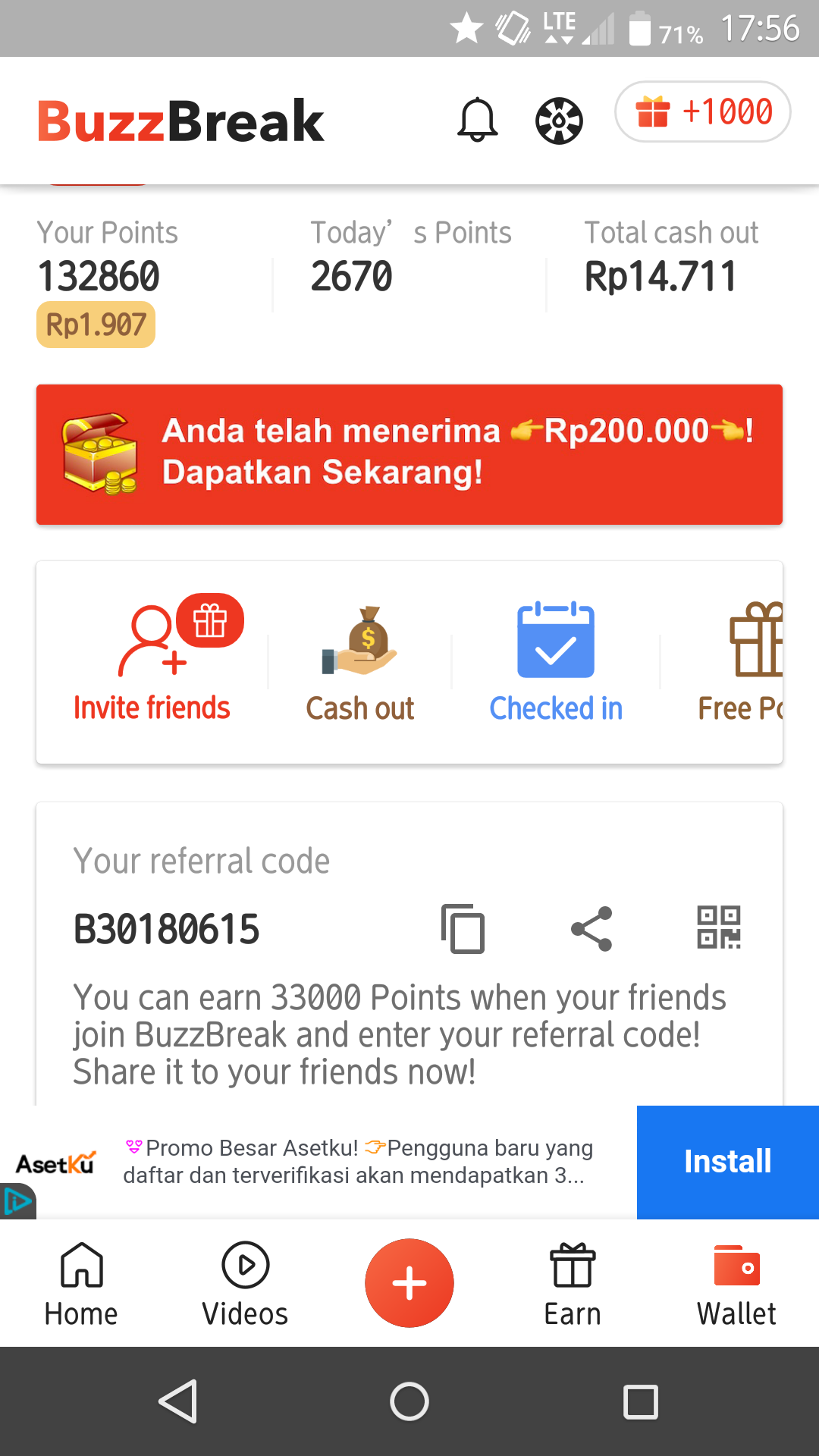Claim the Rp200.000 reward banner

point(409,453)
